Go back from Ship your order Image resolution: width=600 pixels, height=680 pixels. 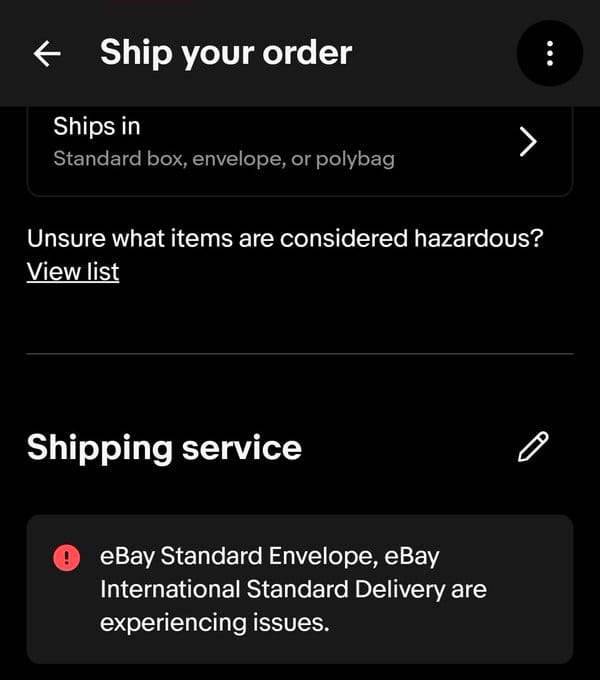tap(47, 53)
